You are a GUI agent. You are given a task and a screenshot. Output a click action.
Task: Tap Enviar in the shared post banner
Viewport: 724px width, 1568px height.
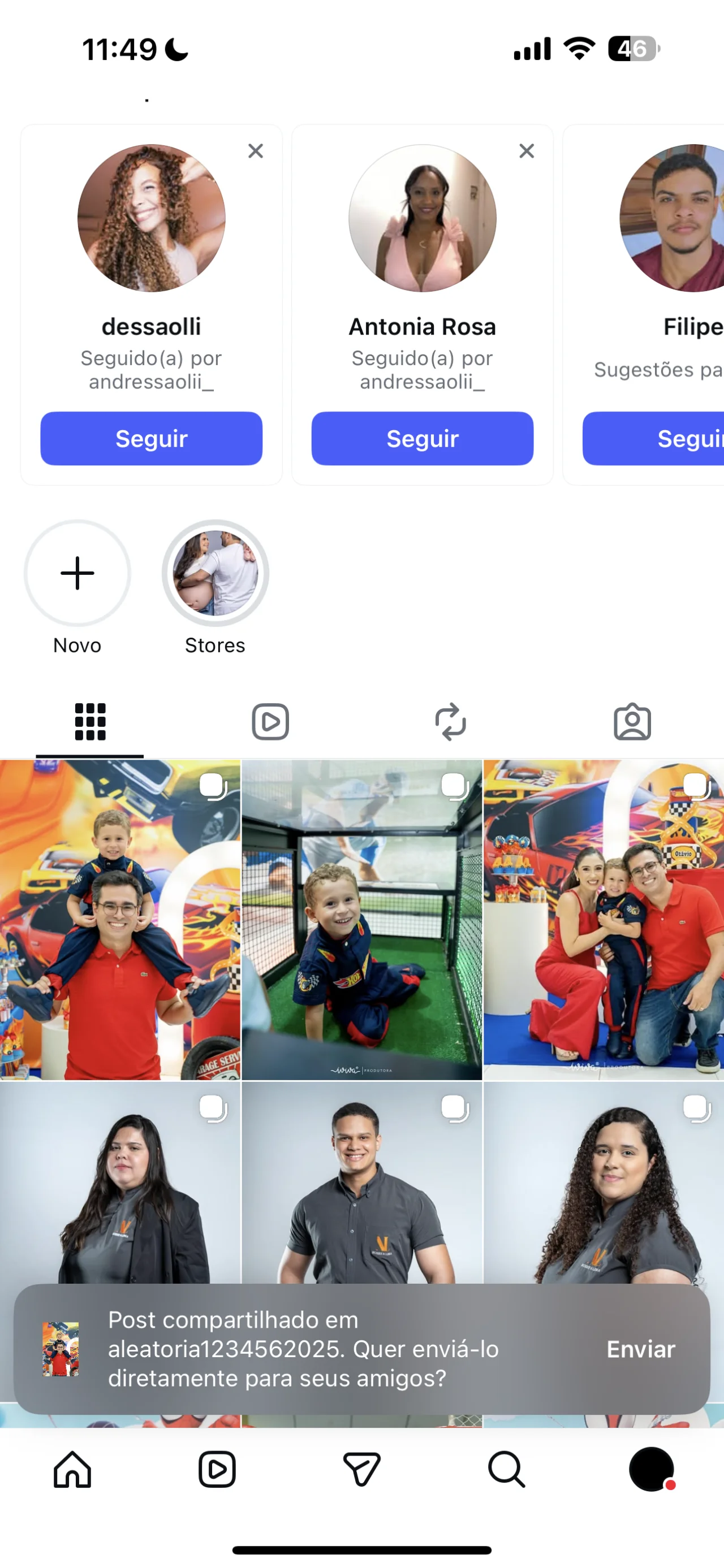641,1349
